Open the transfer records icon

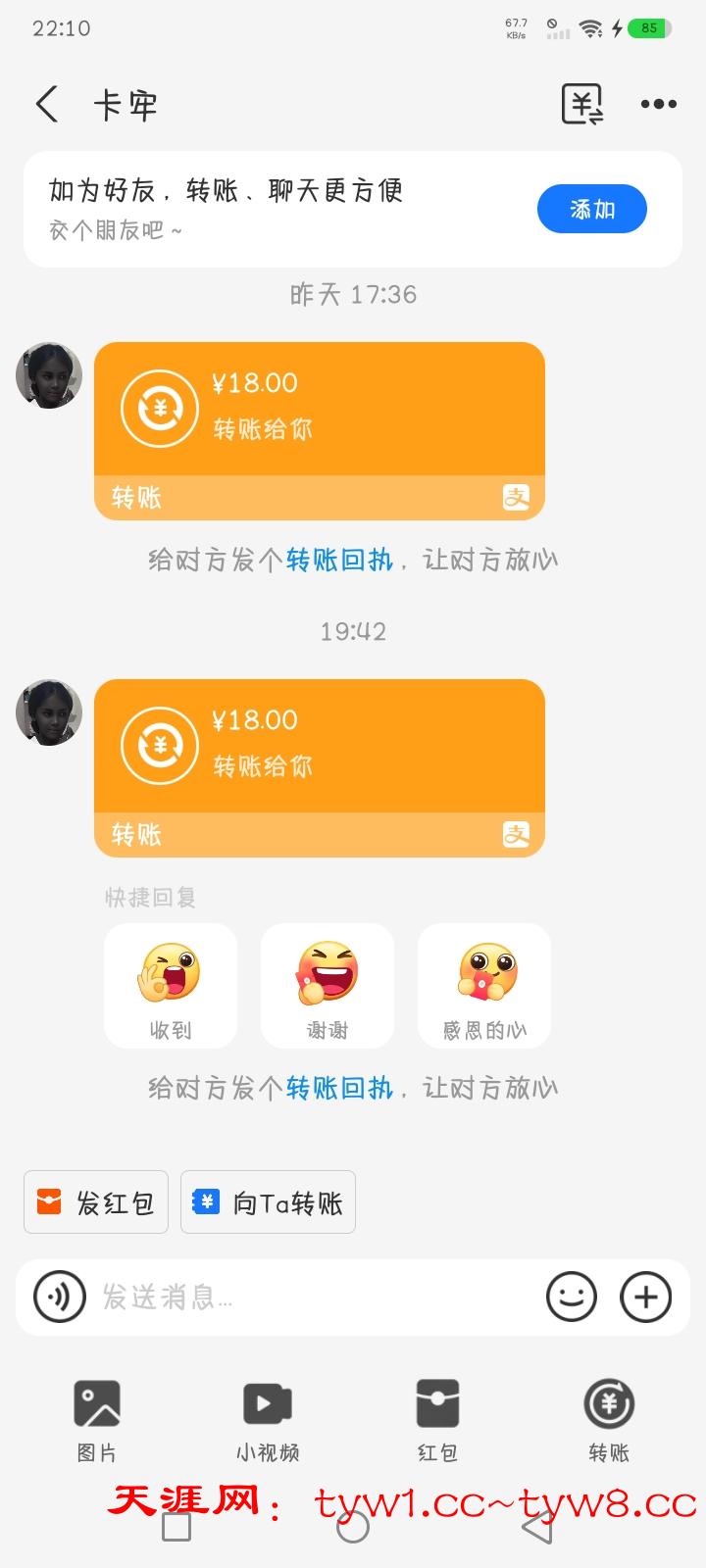click(x=581, y=104)
